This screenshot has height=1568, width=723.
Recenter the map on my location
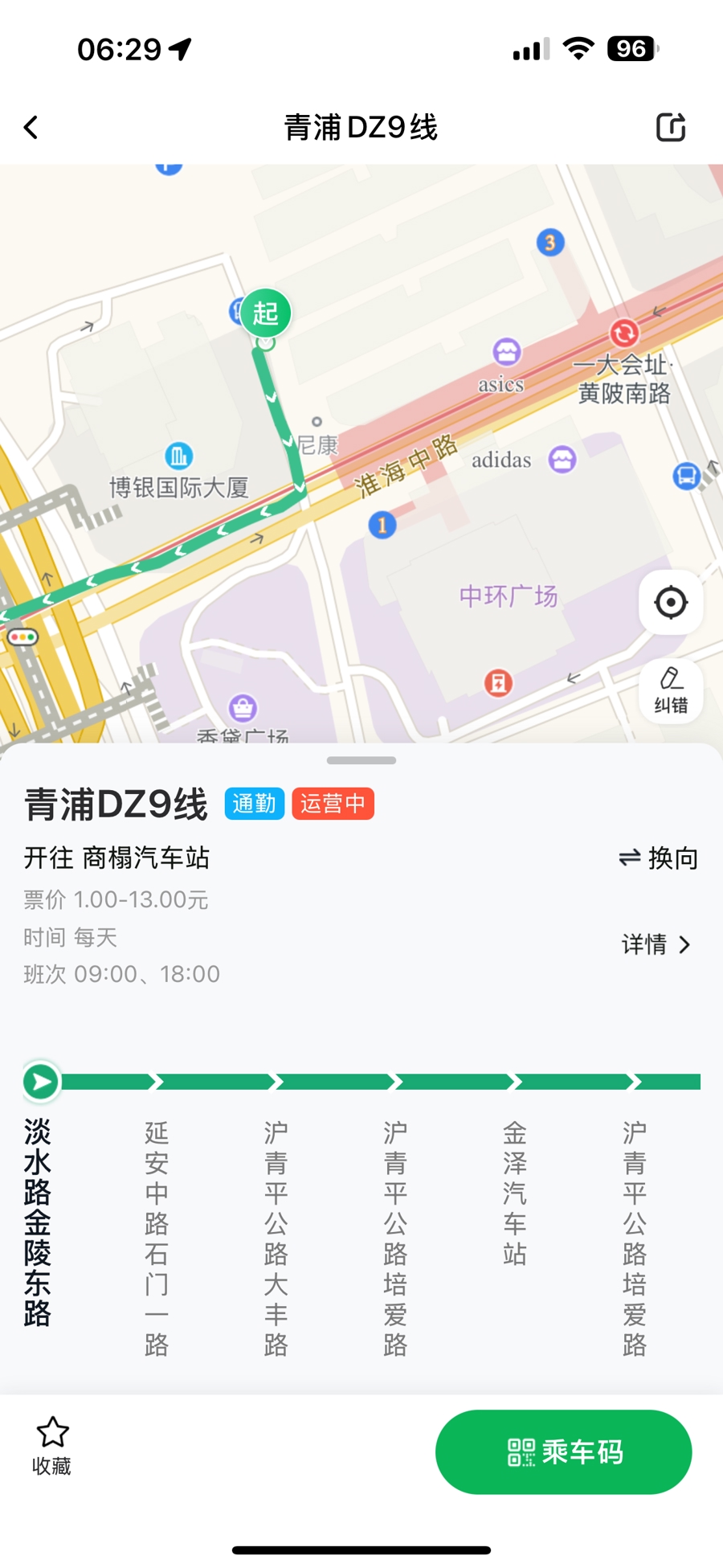[x=671, y=602]
